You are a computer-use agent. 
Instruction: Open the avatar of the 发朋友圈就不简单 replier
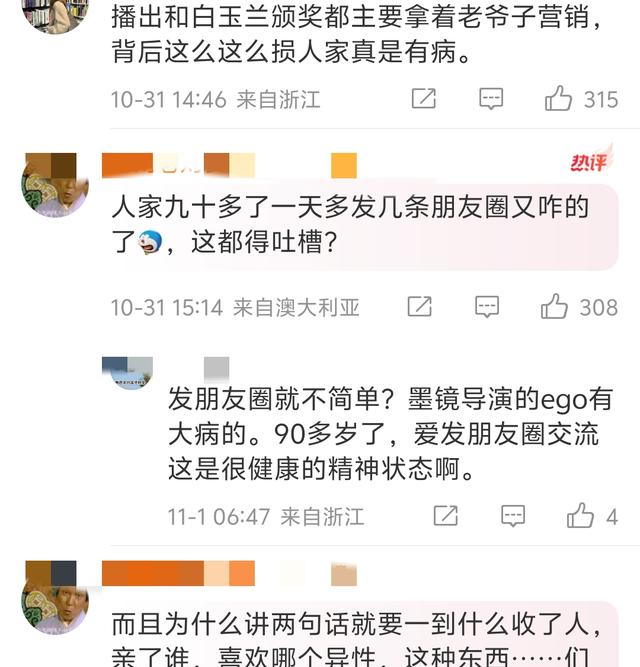click(127, 372)
